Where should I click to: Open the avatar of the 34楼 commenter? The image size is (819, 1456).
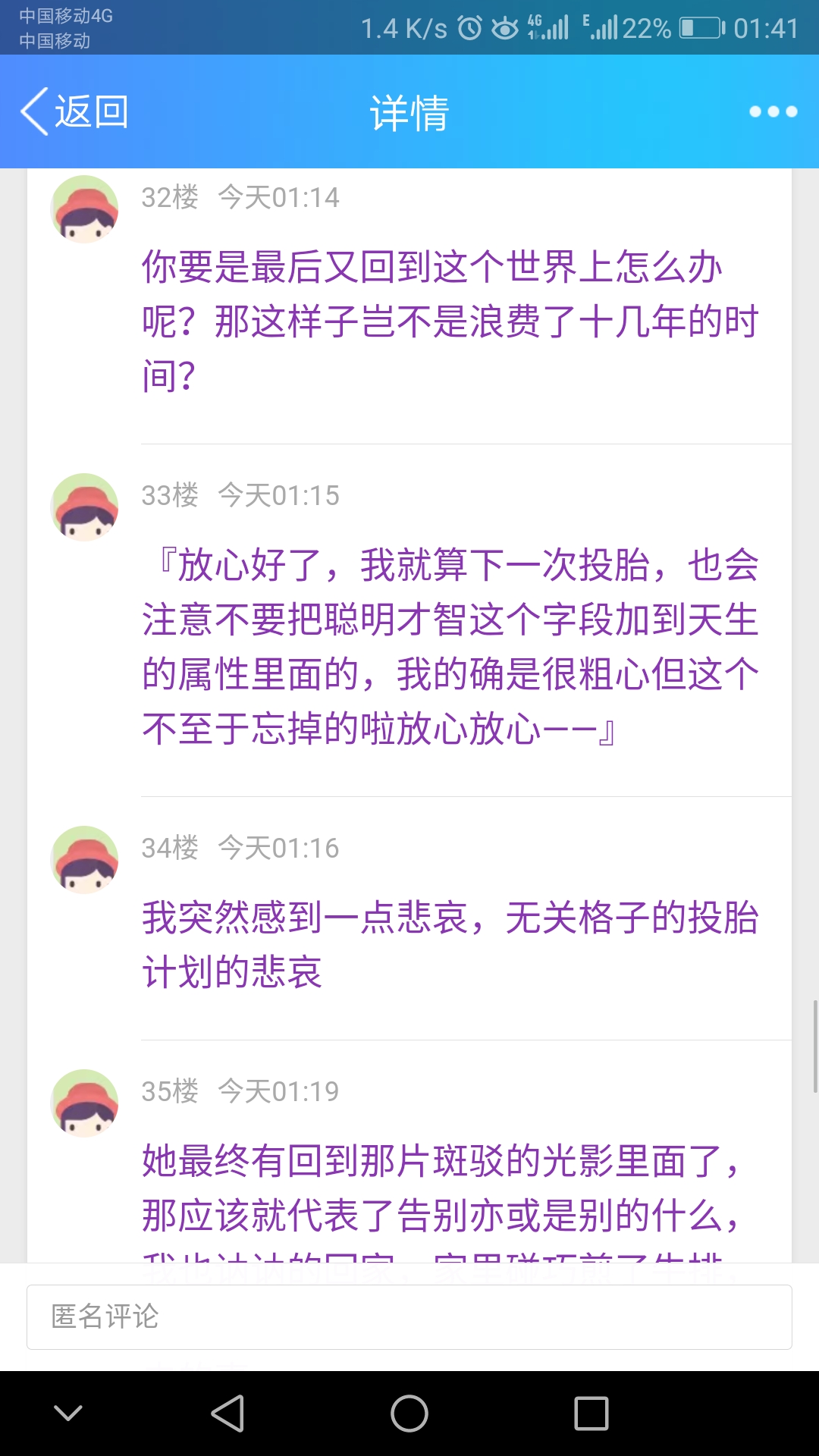click(84, 860)
